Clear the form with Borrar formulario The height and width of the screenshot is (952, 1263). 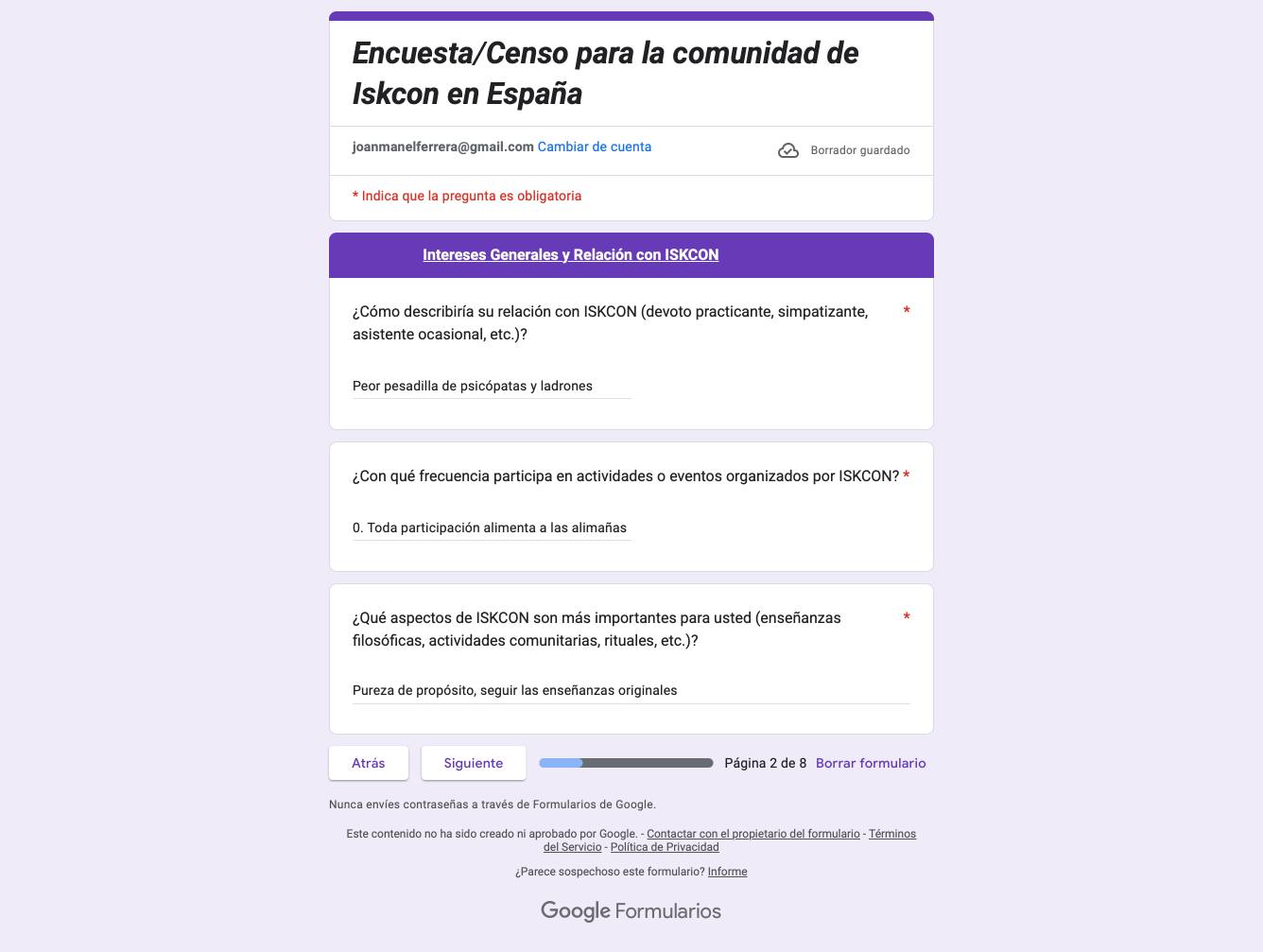click(871, 763)
